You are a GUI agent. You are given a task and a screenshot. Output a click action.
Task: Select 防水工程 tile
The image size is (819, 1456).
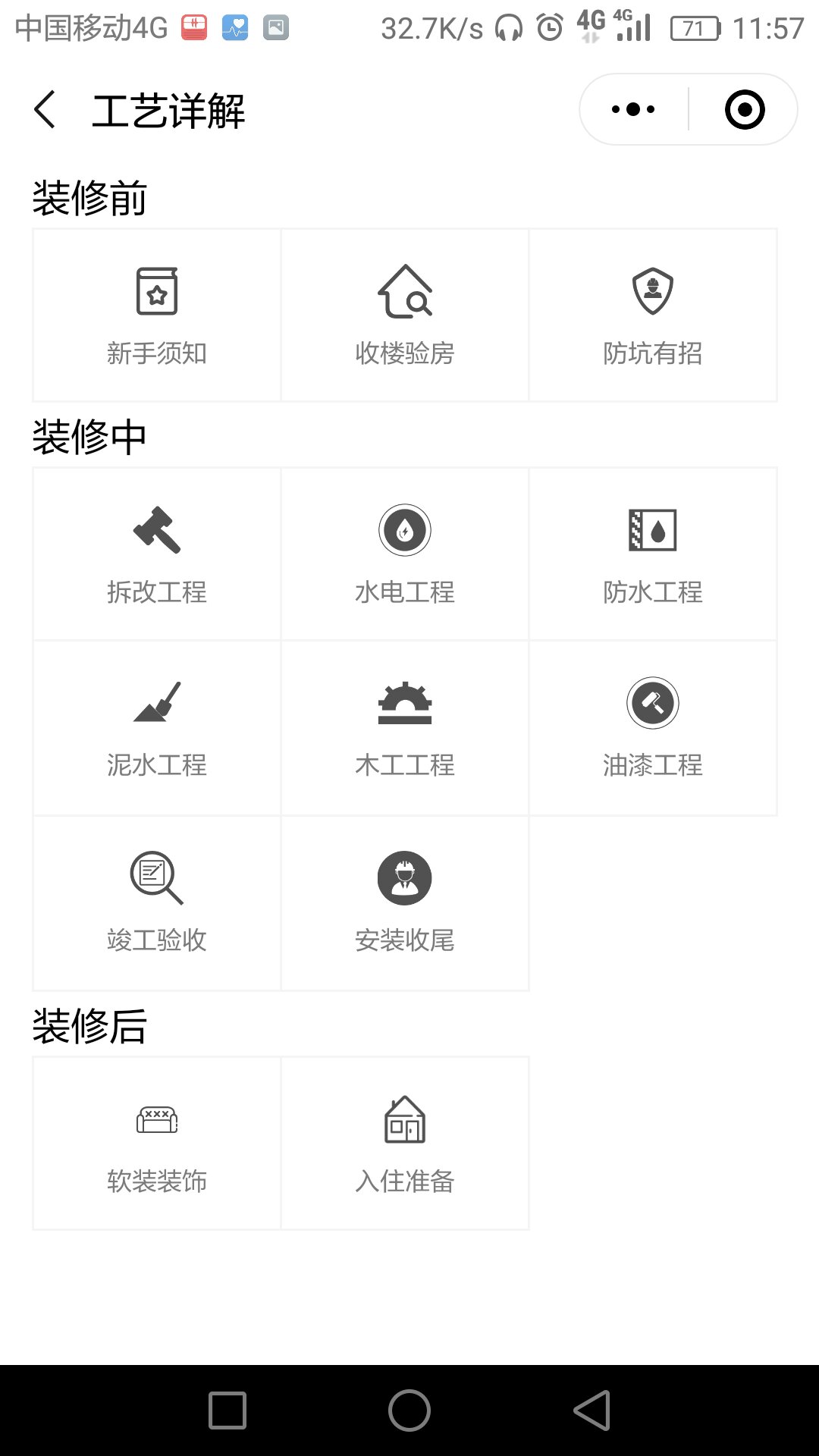(x=653, y=554)
